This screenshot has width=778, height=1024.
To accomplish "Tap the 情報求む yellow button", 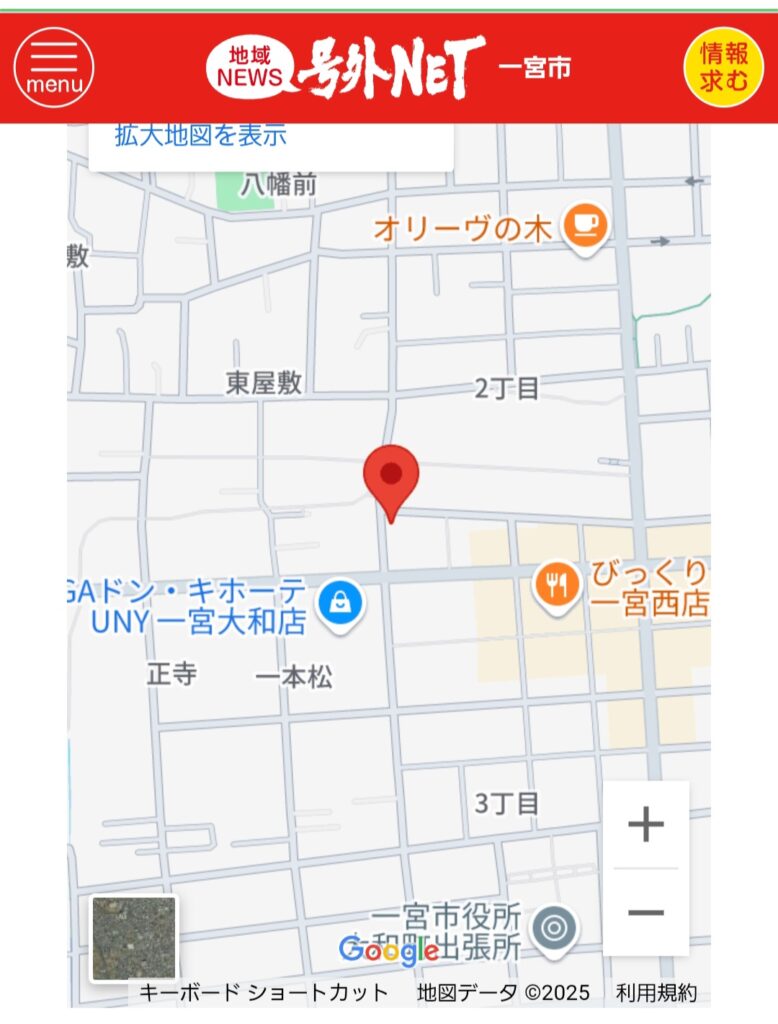I will pos(723,67).
